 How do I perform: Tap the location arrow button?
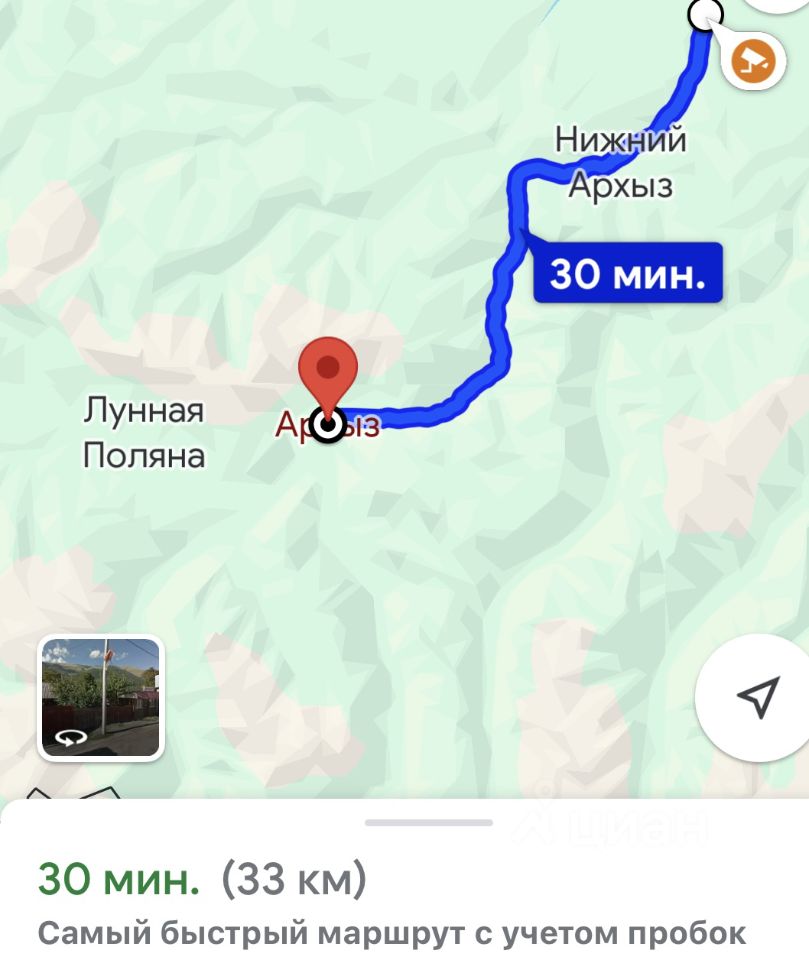click(x=759, y=697)
